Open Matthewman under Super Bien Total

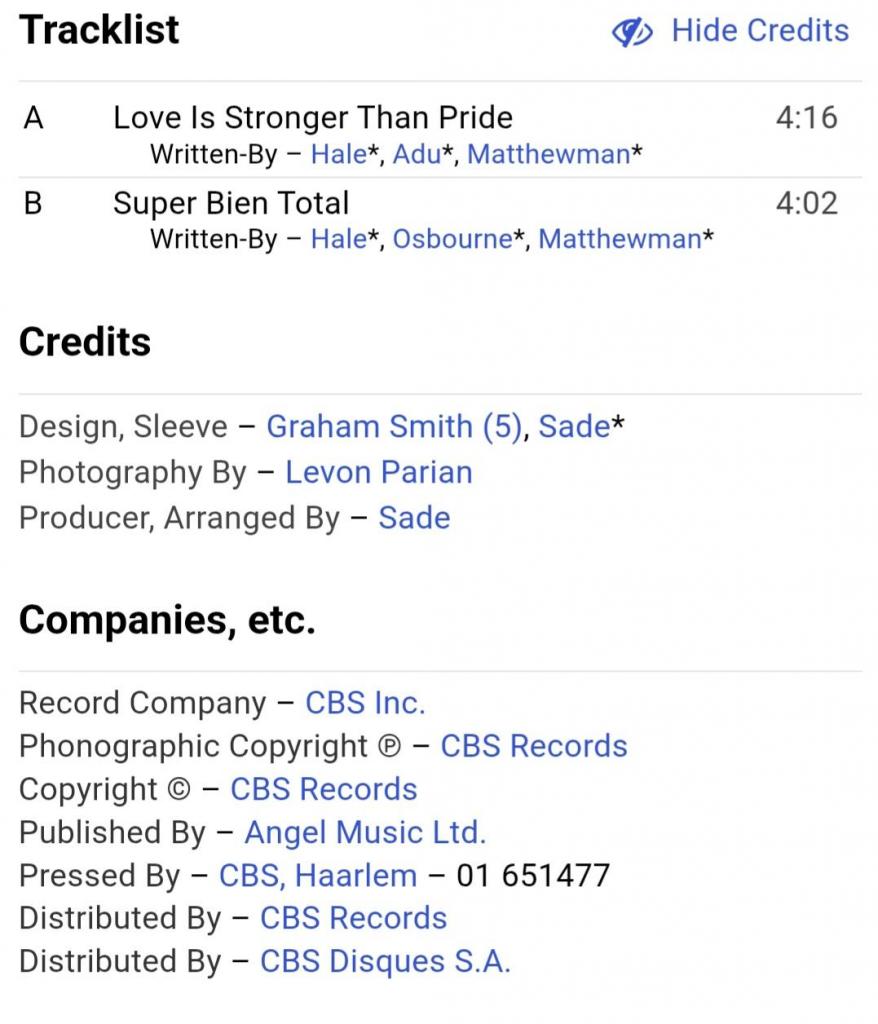pos(620,240)
